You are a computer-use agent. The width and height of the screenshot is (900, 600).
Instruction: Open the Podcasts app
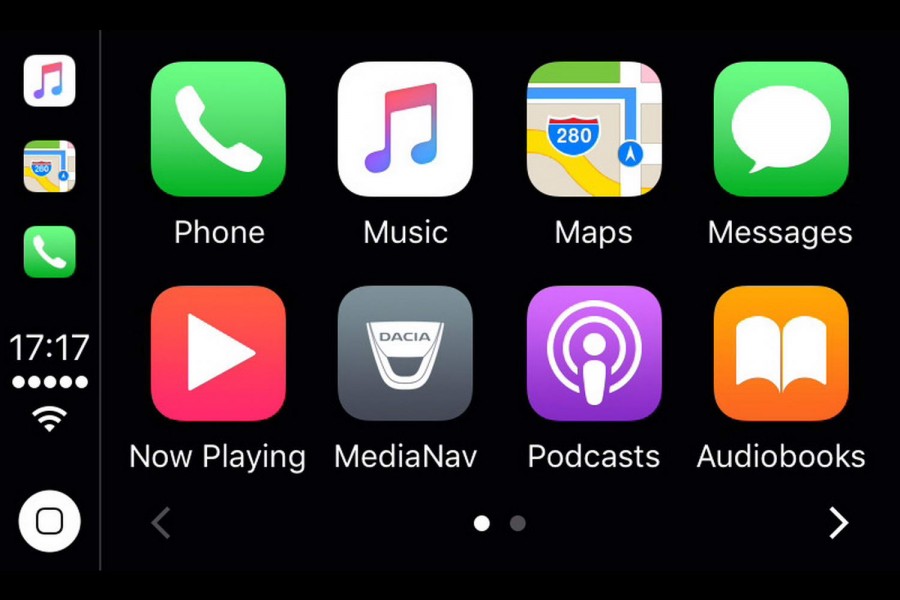[594, 353]
